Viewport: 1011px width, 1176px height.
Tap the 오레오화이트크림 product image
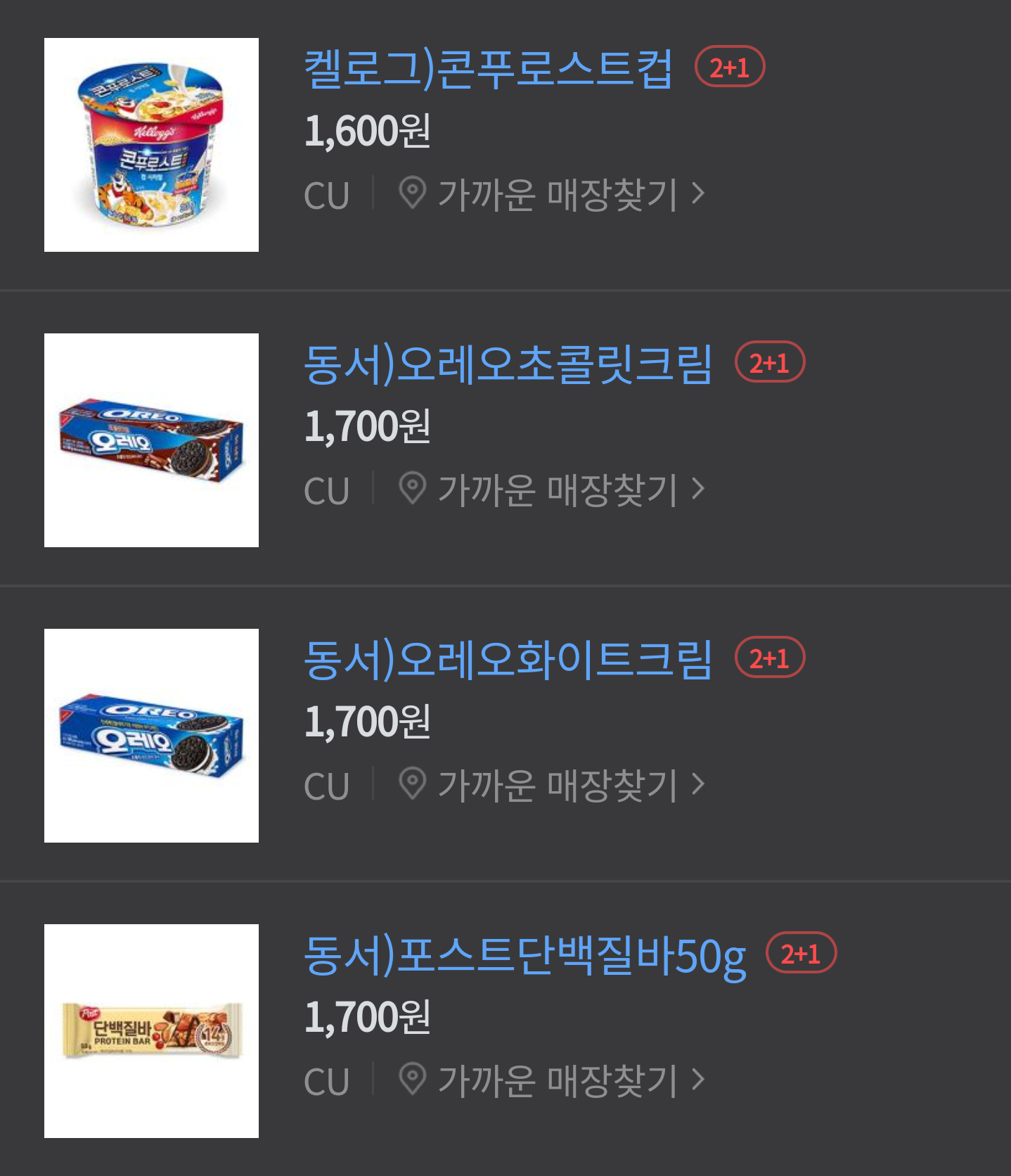[151, 736]
